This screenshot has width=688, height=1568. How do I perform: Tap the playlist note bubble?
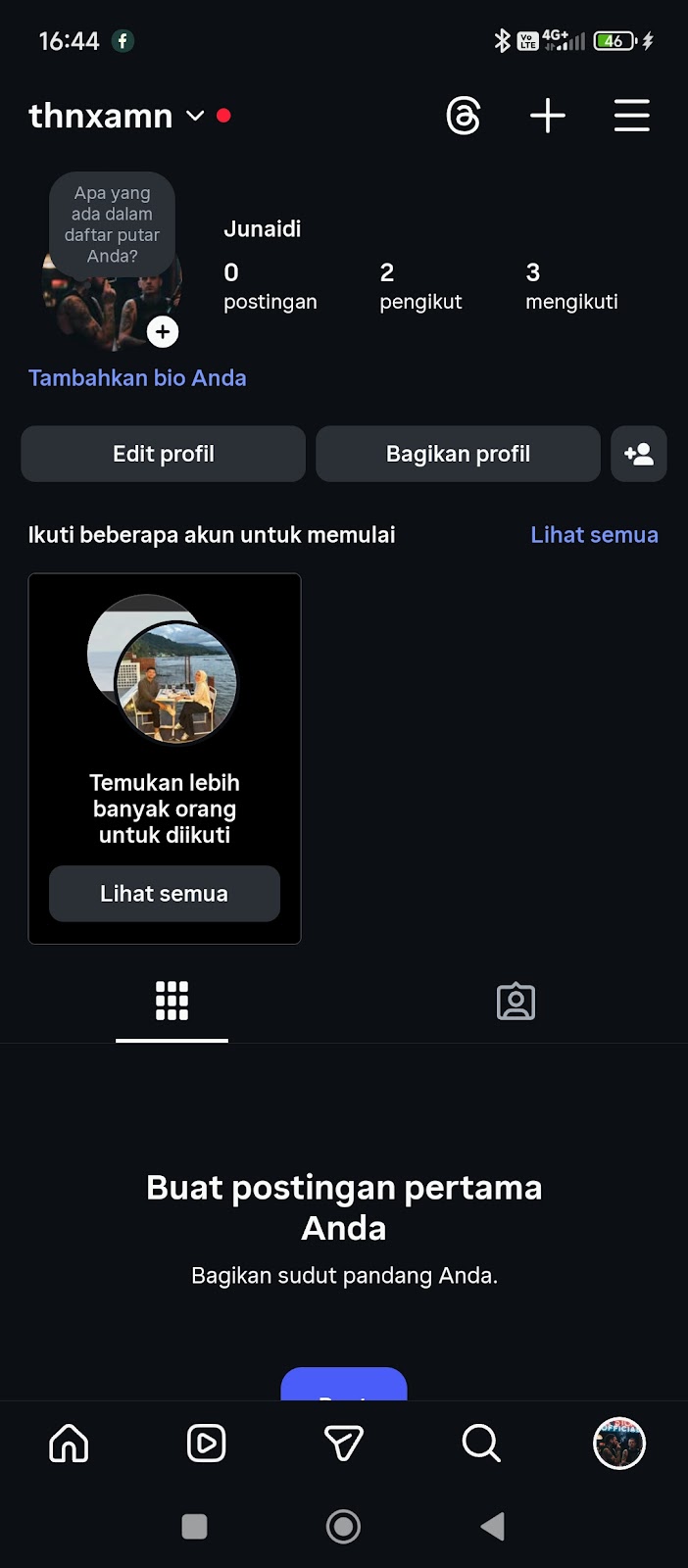point(112,224)
